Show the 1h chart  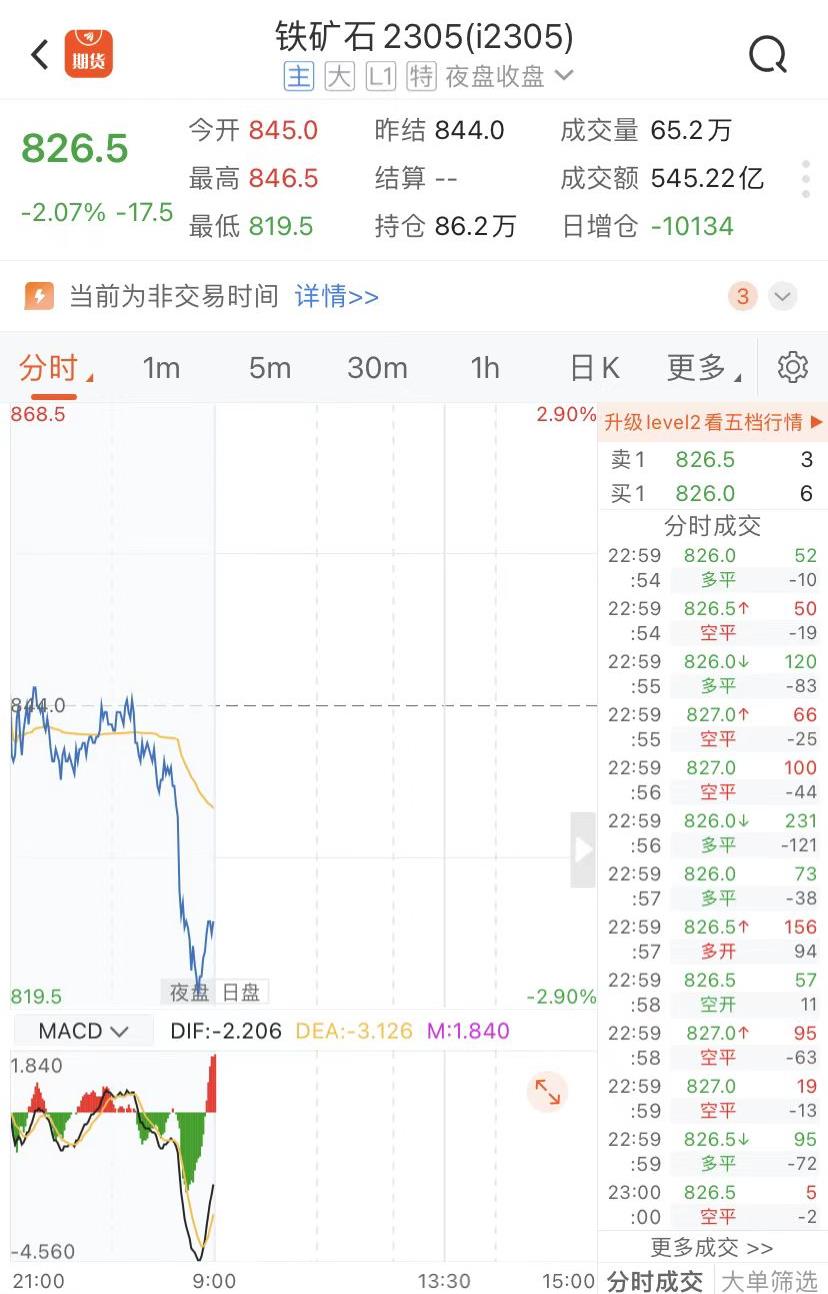[485, 368]
